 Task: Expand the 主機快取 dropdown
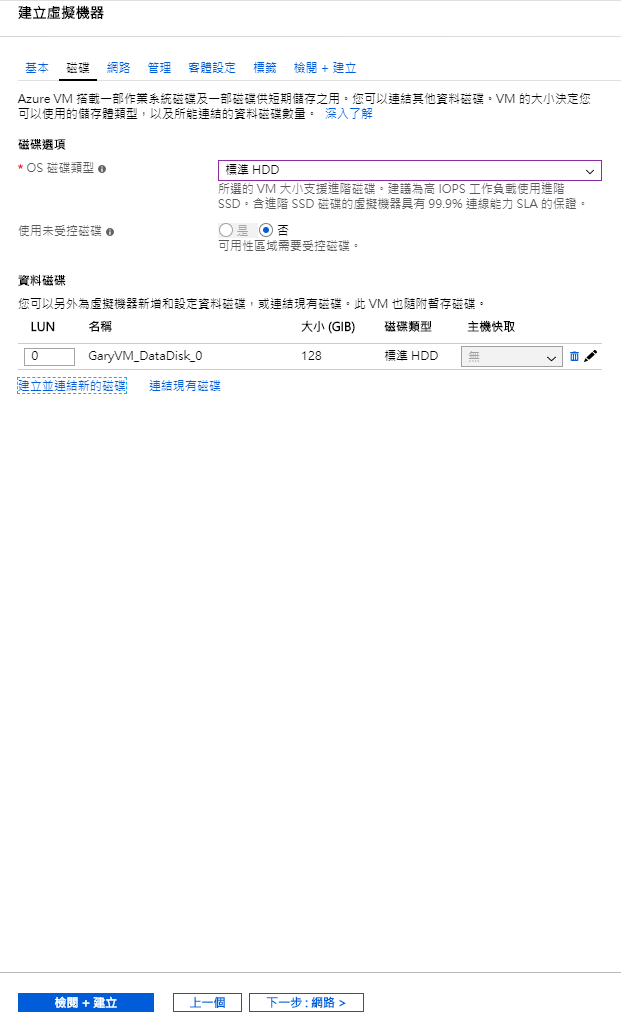[511, 357]
